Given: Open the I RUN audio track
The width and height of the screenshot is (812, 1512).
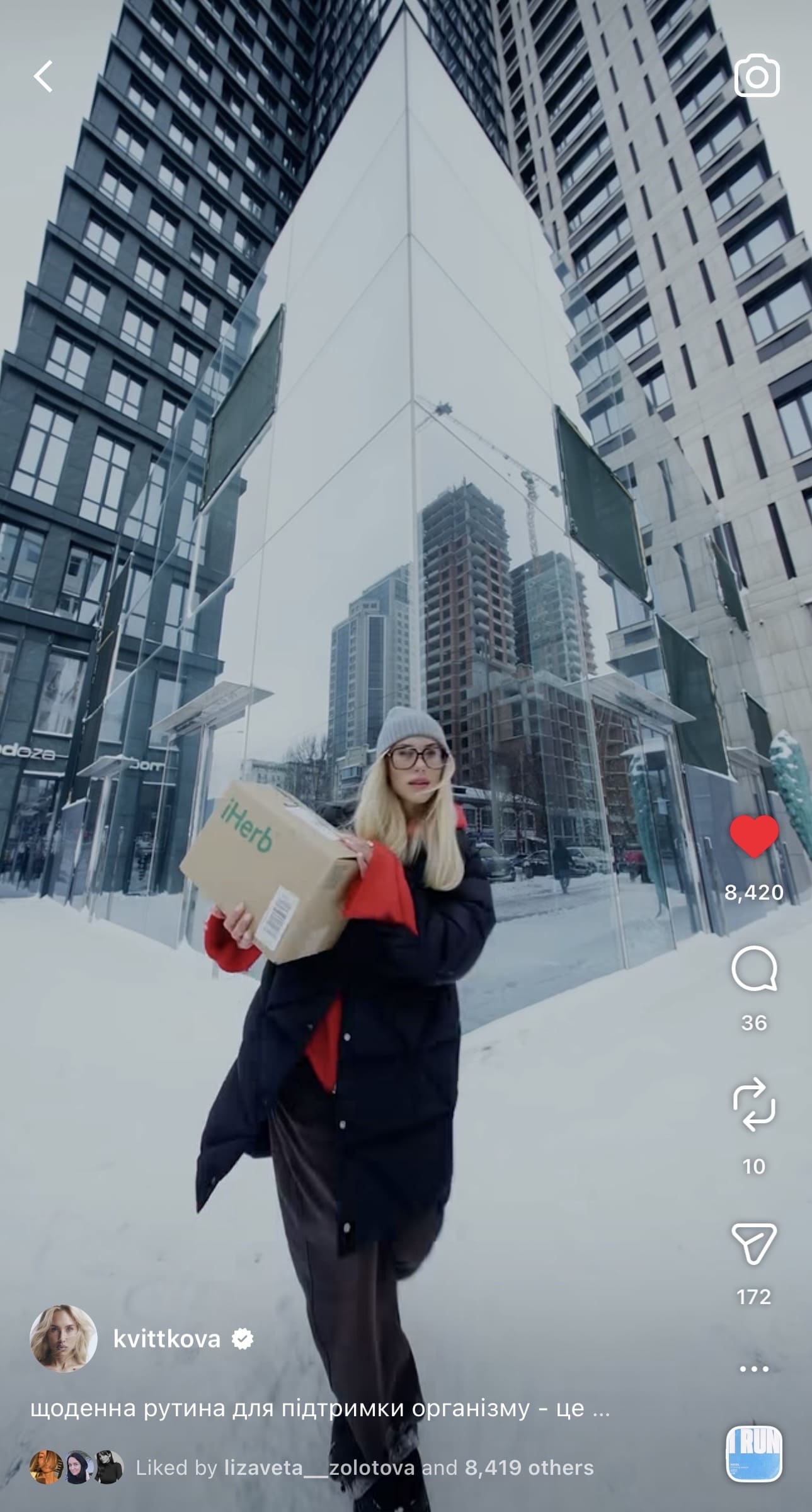Looking at the screenshot, I should pos(754,1453).
